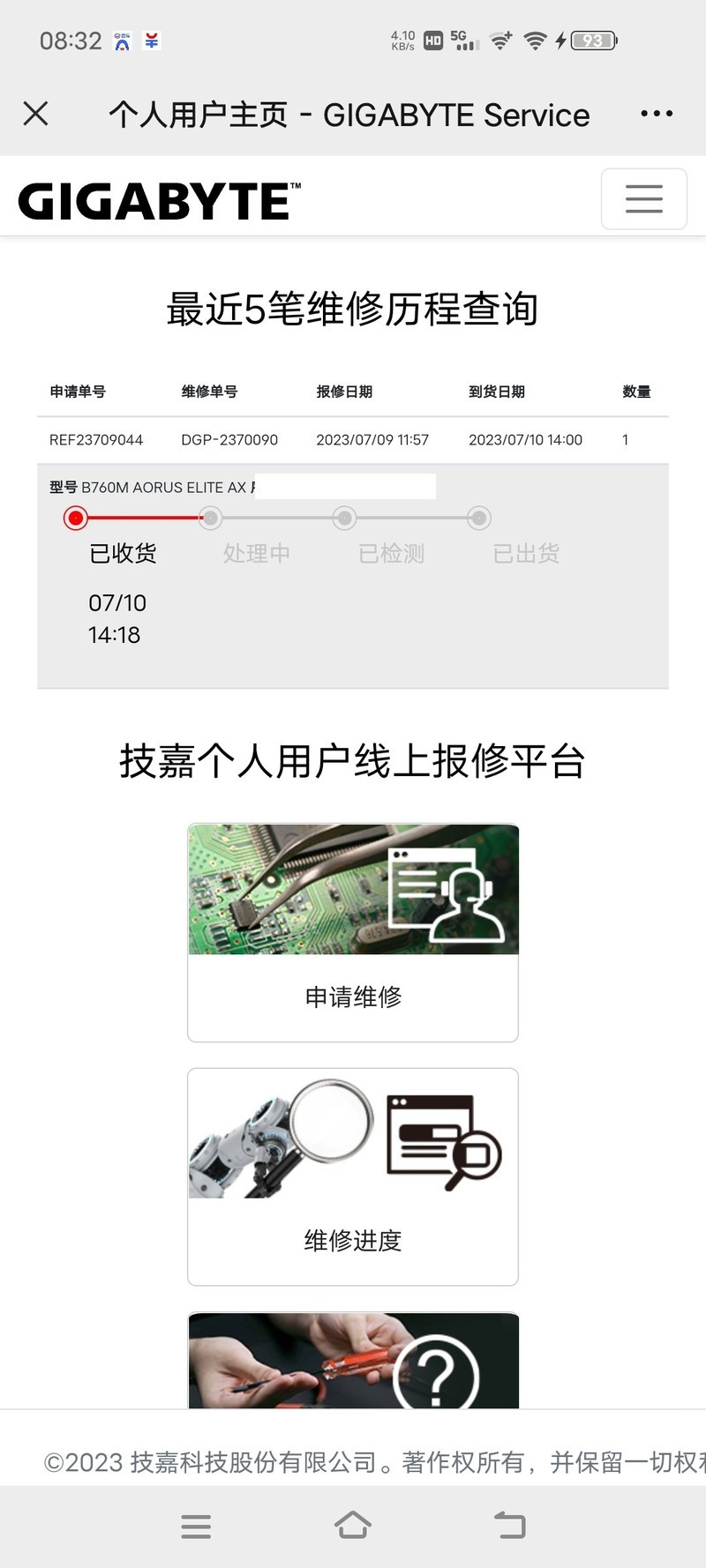
Task: Tap the home icon in bottom bar
Action: coord(353,1527)
